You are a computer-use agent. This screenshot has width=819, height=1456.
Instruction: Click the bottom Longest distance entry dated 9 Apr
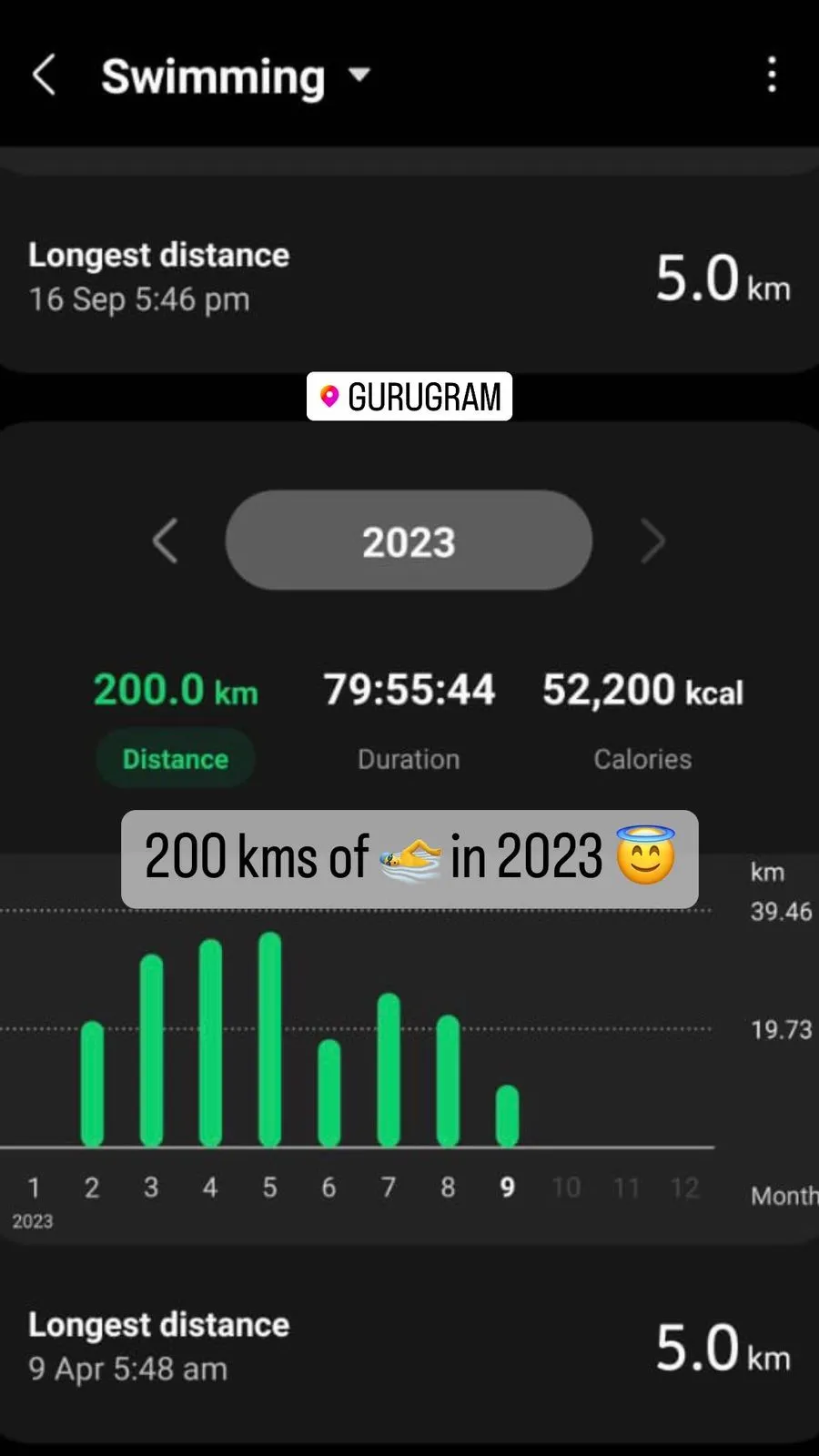click(x=409, y=1345)
